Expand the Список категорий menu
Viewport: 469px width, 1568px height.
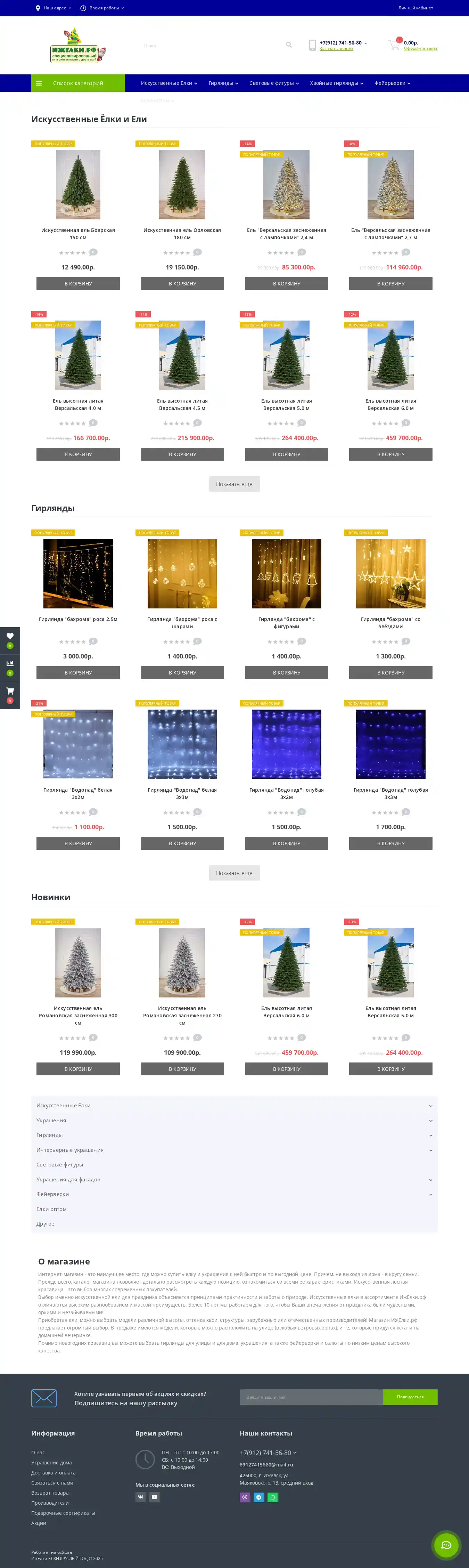tap(78, 83)
